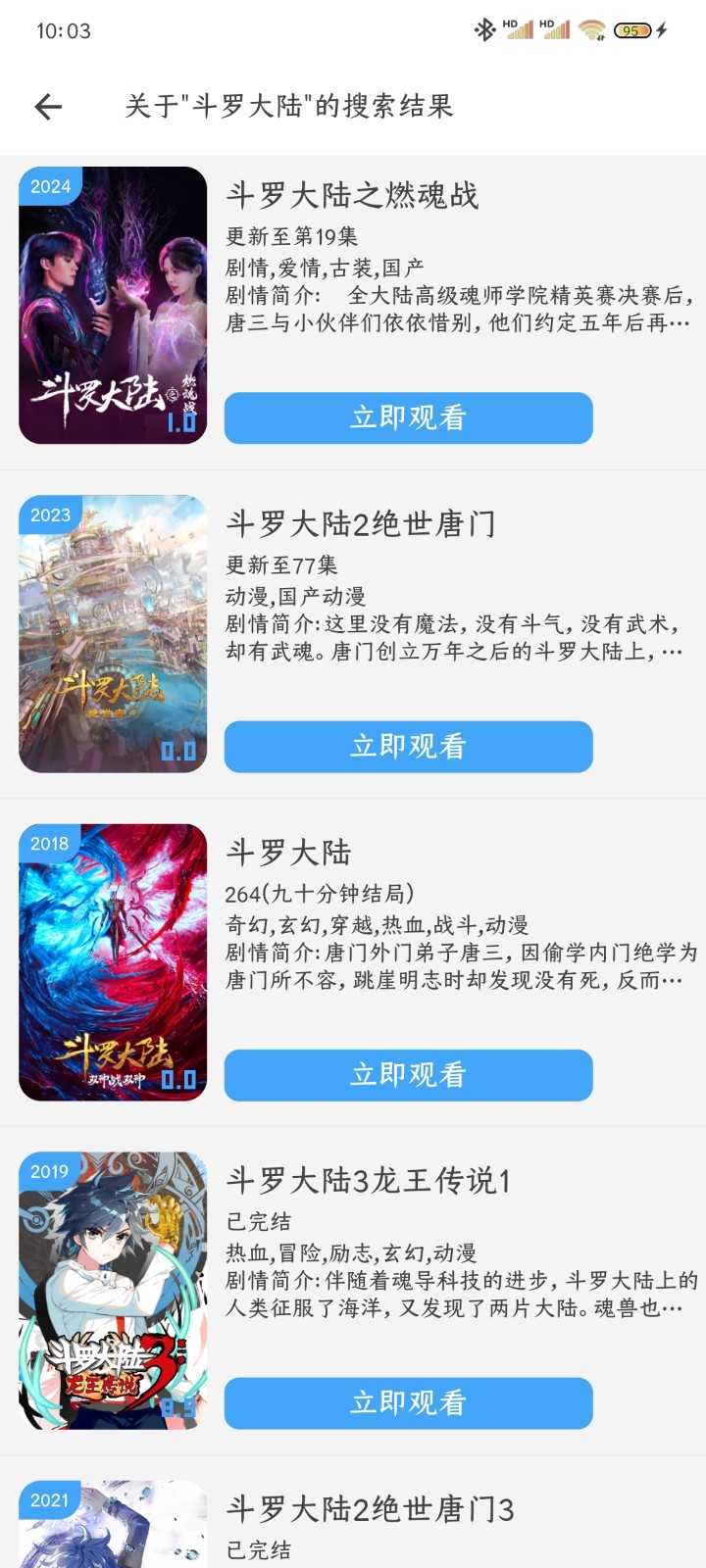
Task: Start watching the 2018 斗罗大陆 series
Action: (408, 1075)
